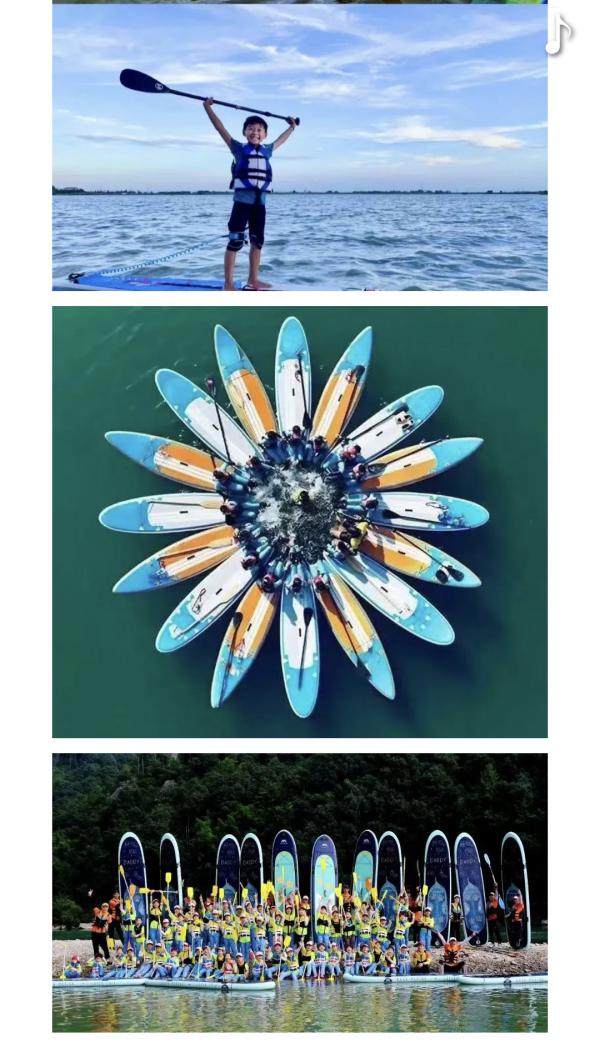Toggle the background music note icon
Viewport: 600px width, 1042px height.
pos(558,36)
